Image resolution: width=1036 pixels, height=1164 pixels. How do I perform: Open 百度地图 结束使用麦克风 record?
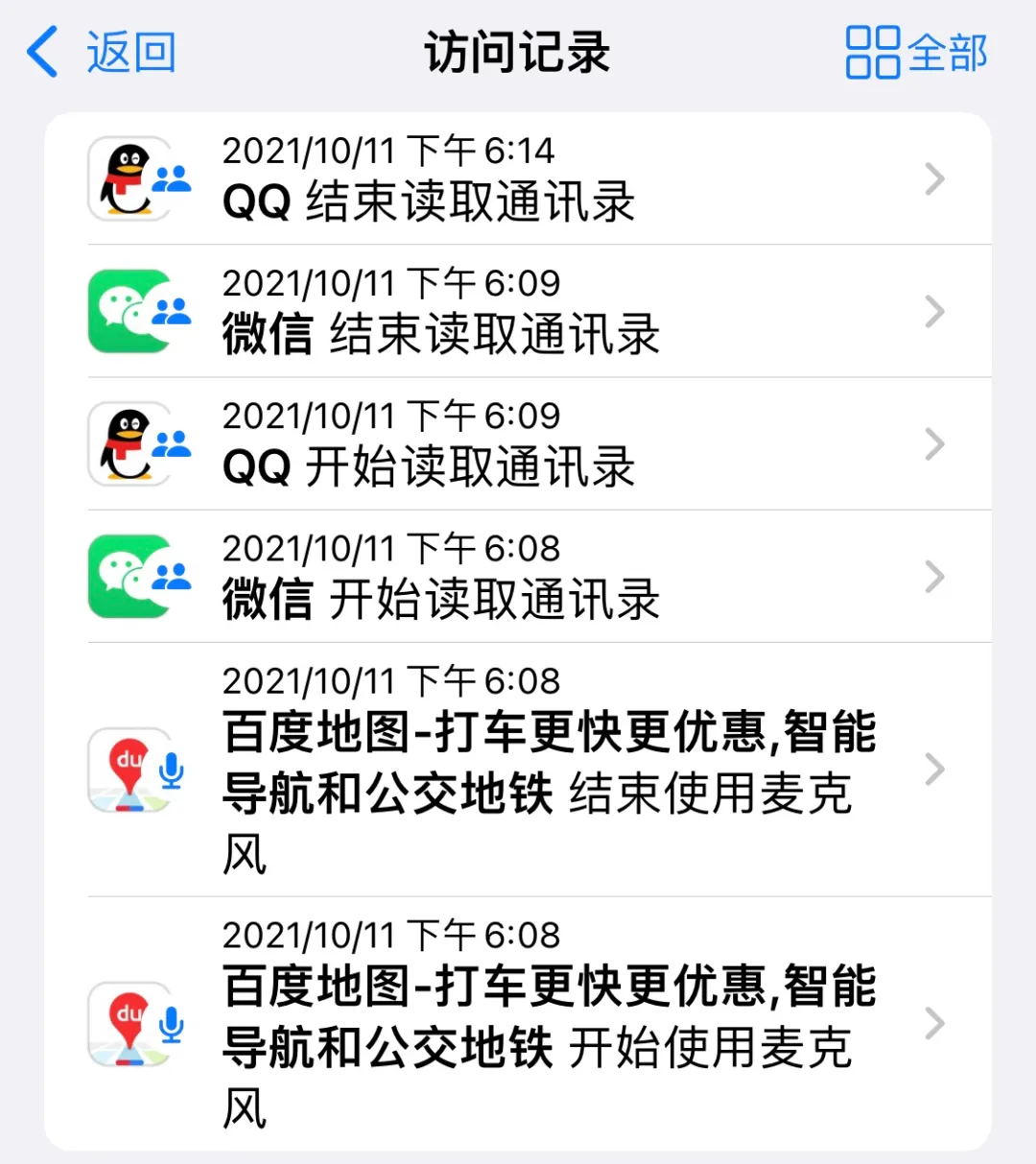pos(518,770)
